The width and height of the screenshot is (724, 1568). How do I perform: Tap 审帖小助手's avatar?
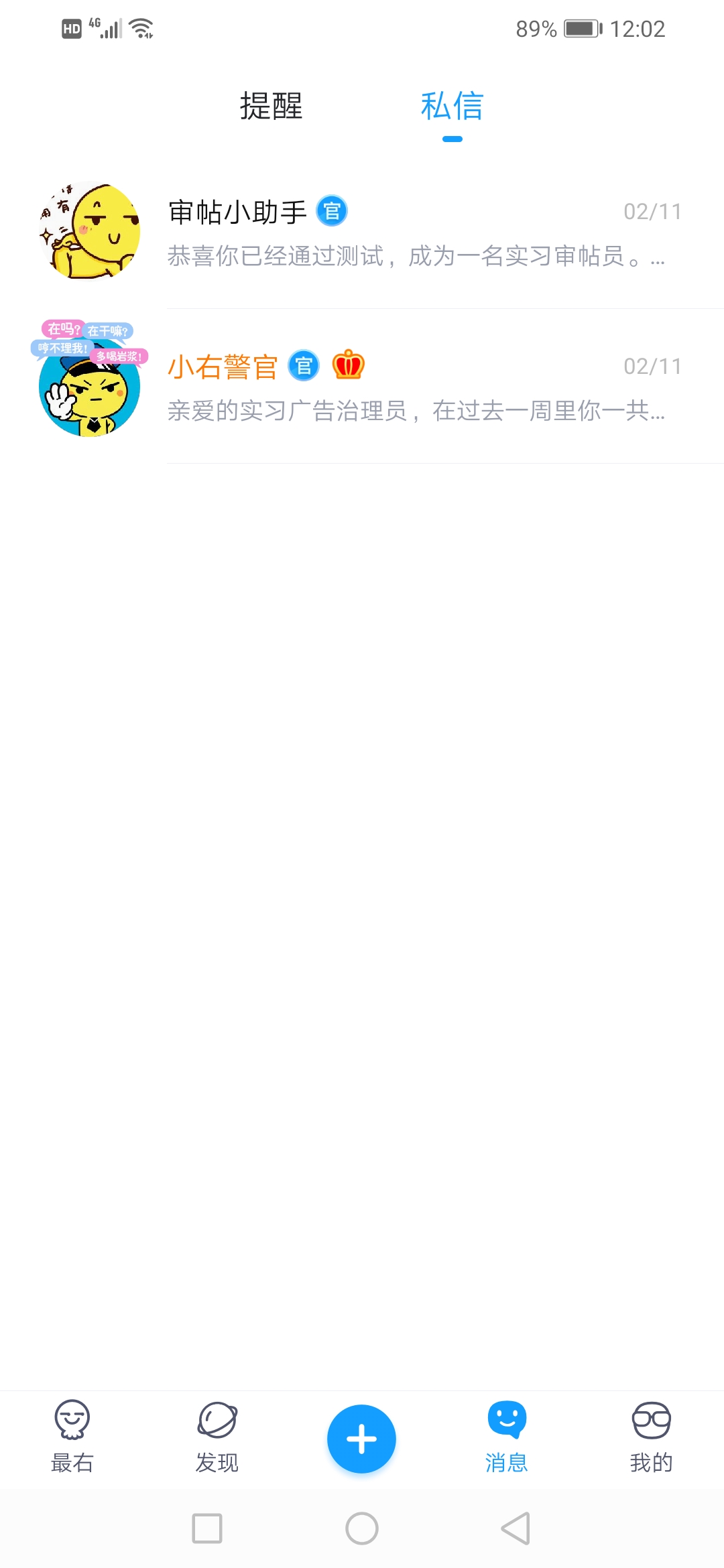pyautogui.click(x=89, y=231)
